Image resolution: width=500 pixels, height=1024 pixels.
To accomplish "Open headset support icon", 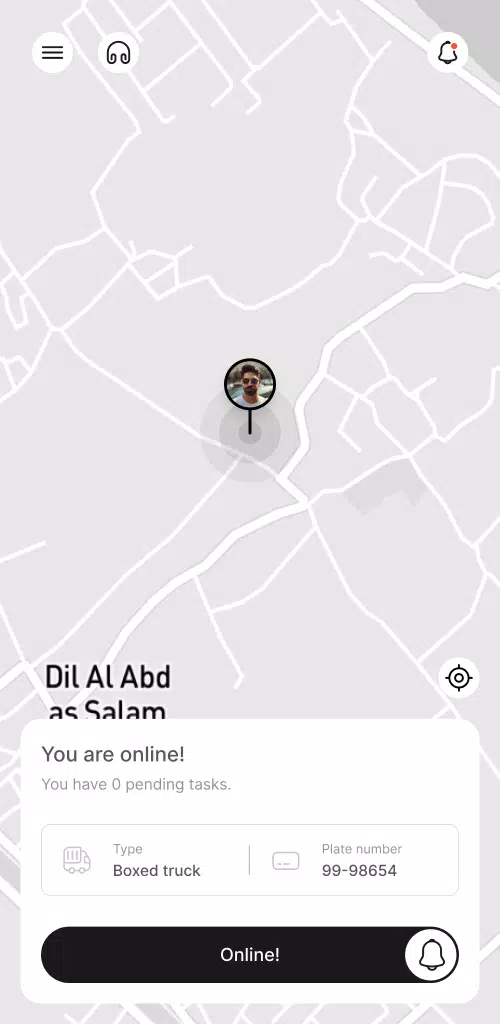I will 119,52.
